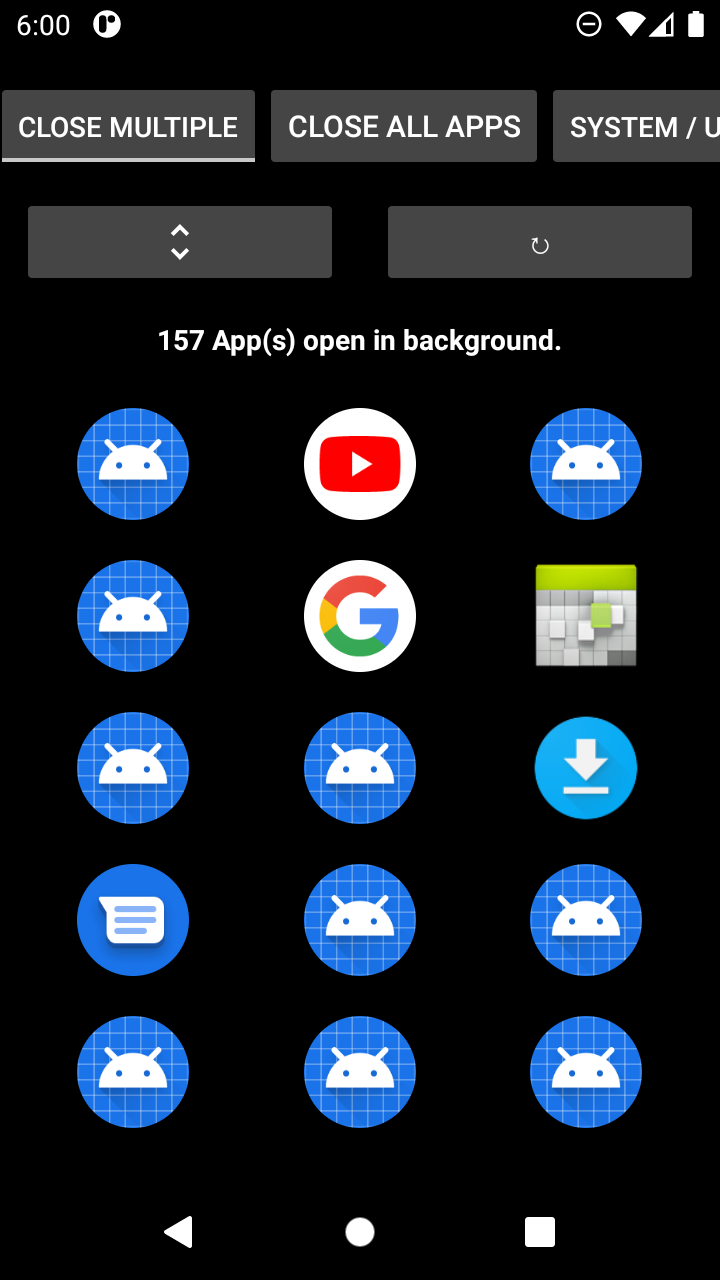Select the Google app icon
720x1280 pixels.
pyautogui.click(x=360, y=616)
